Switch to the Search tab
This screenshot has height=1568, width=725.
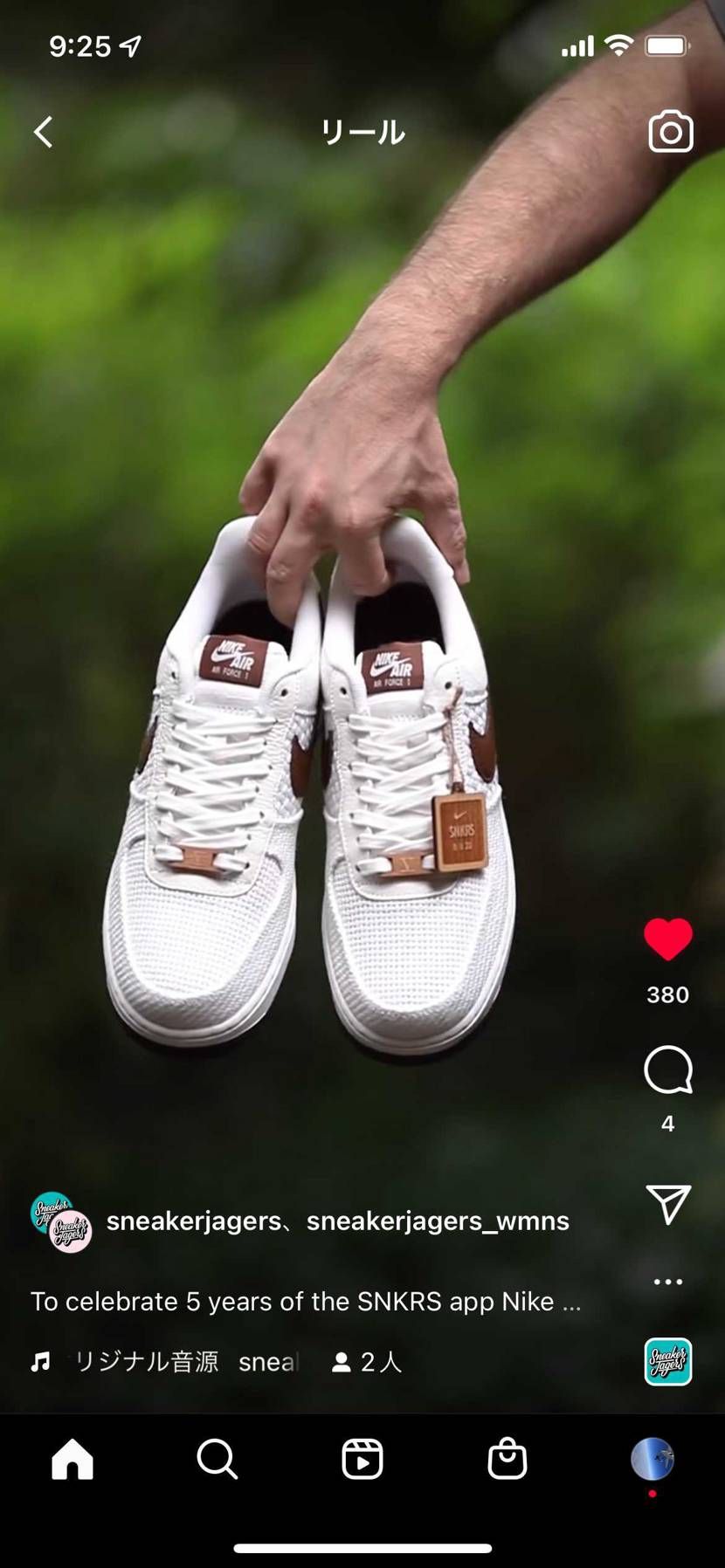[x=217, y=1459]
